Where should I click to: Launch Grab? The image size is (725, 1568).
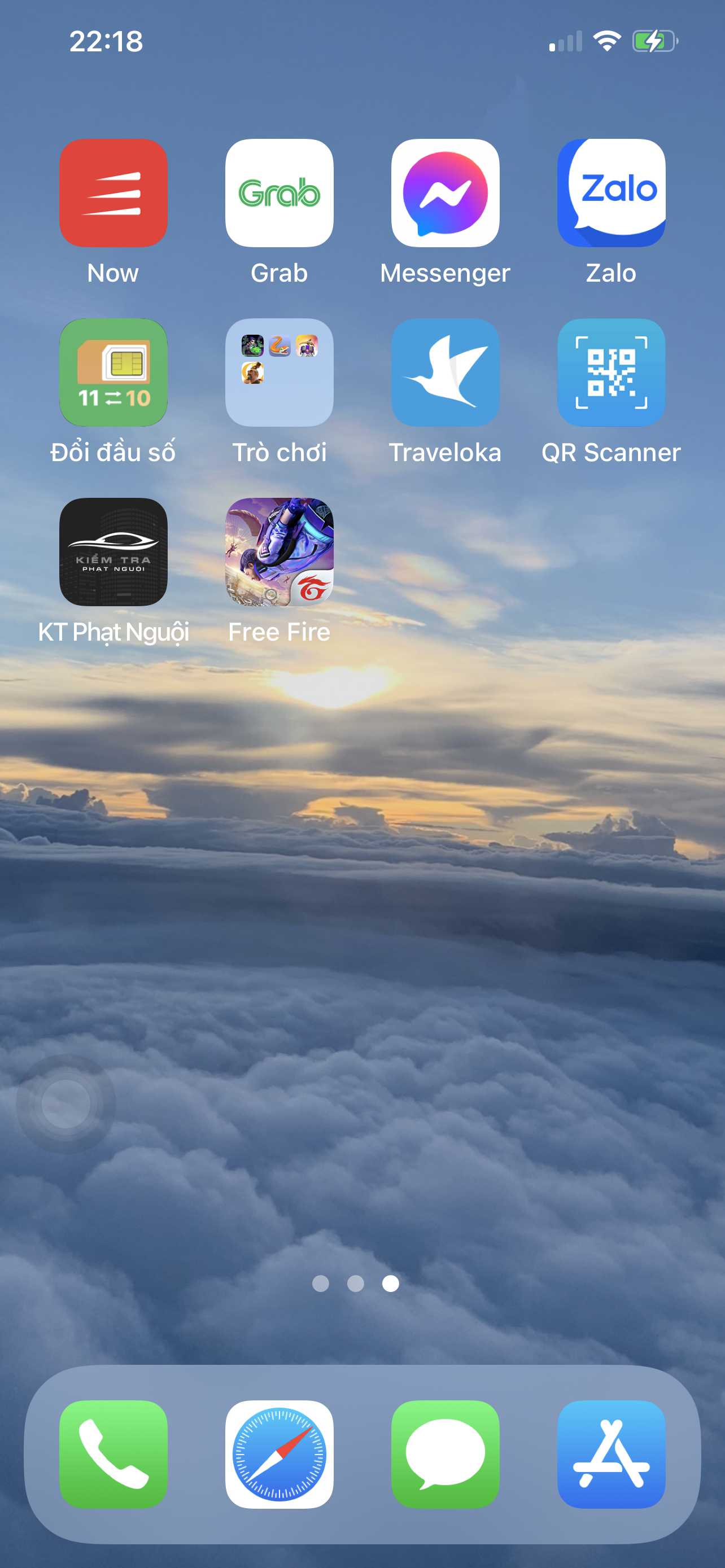[279, 194]
